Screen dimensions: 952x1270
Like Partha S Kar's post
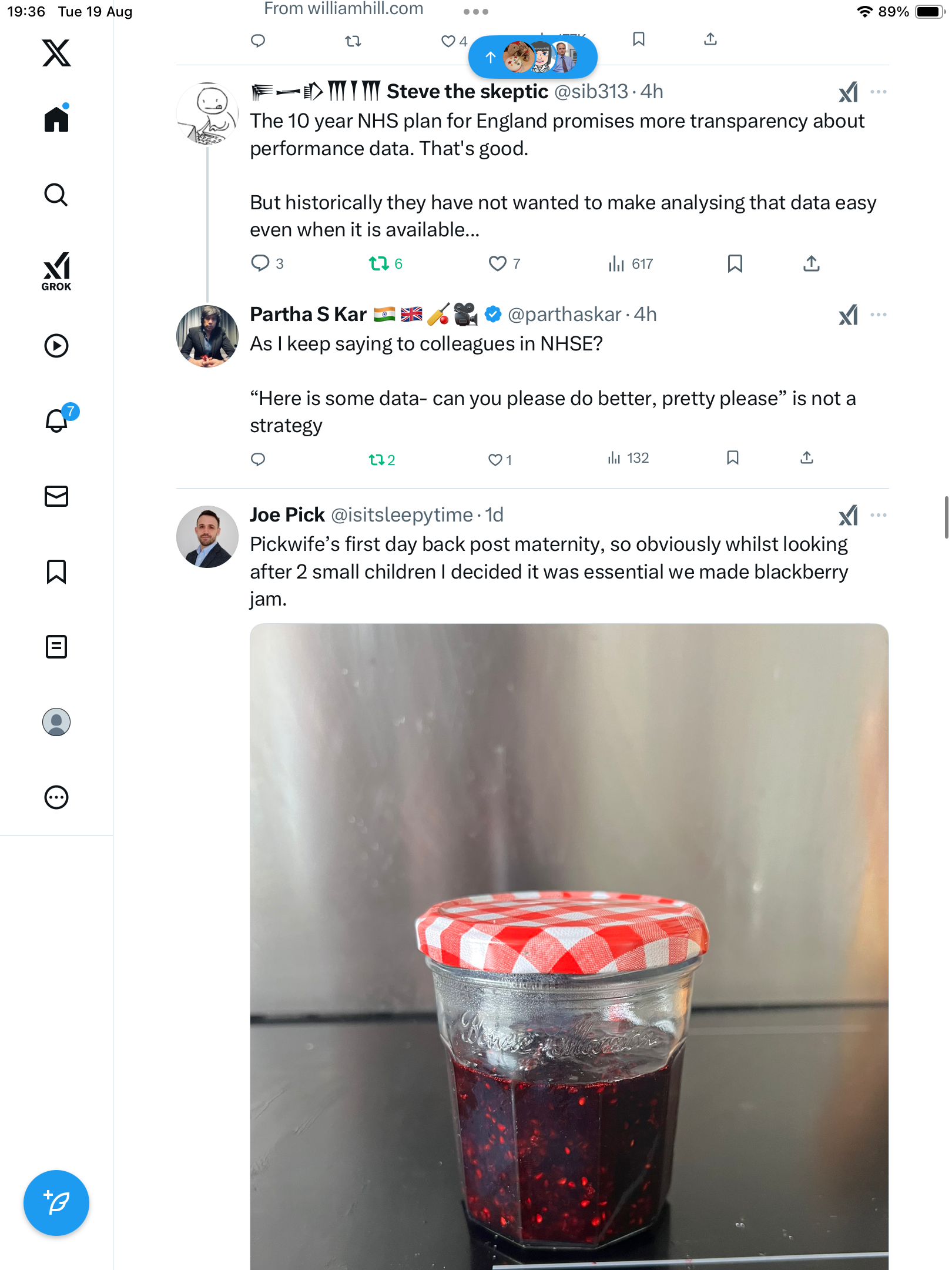point(495,460)
